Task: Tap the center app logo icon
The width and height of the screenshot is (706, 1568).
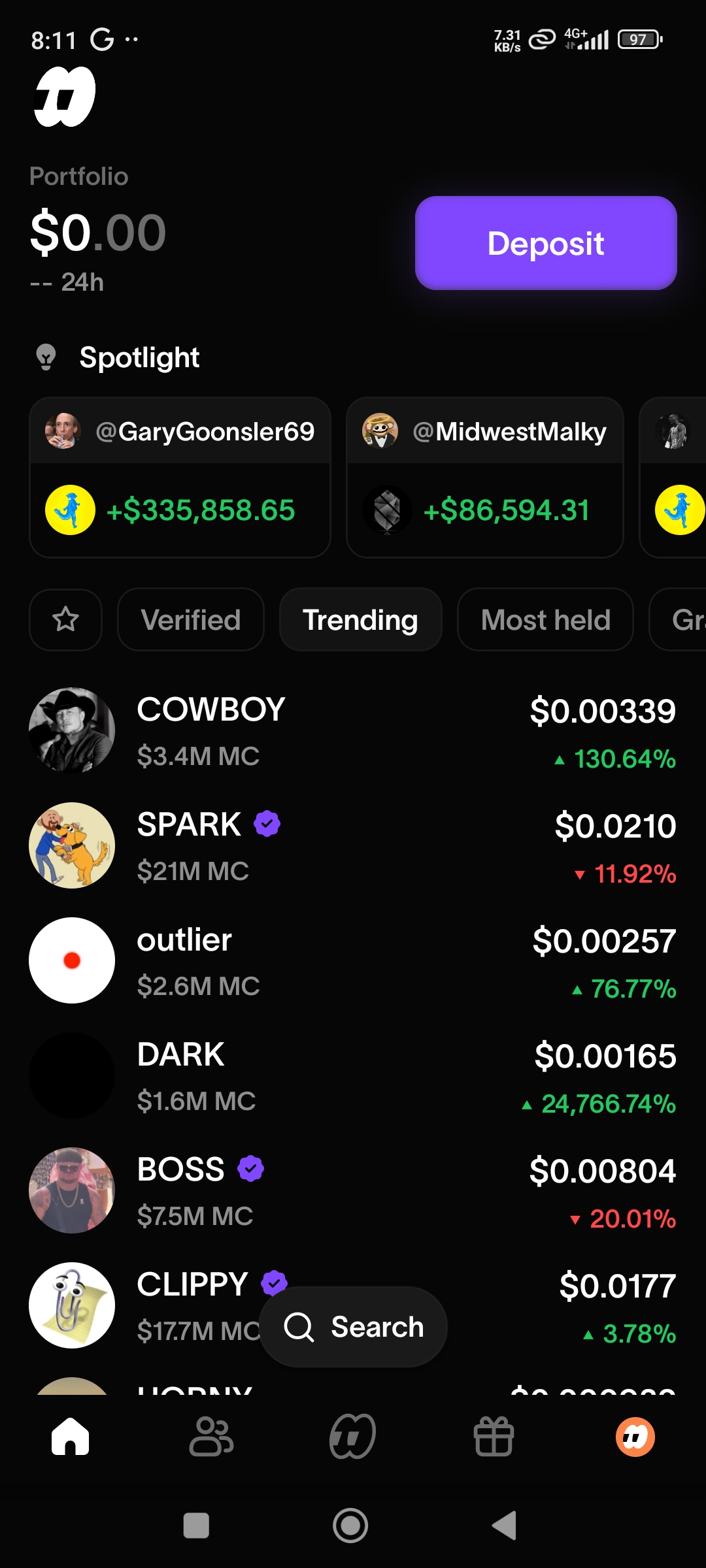Action: 353,1435
